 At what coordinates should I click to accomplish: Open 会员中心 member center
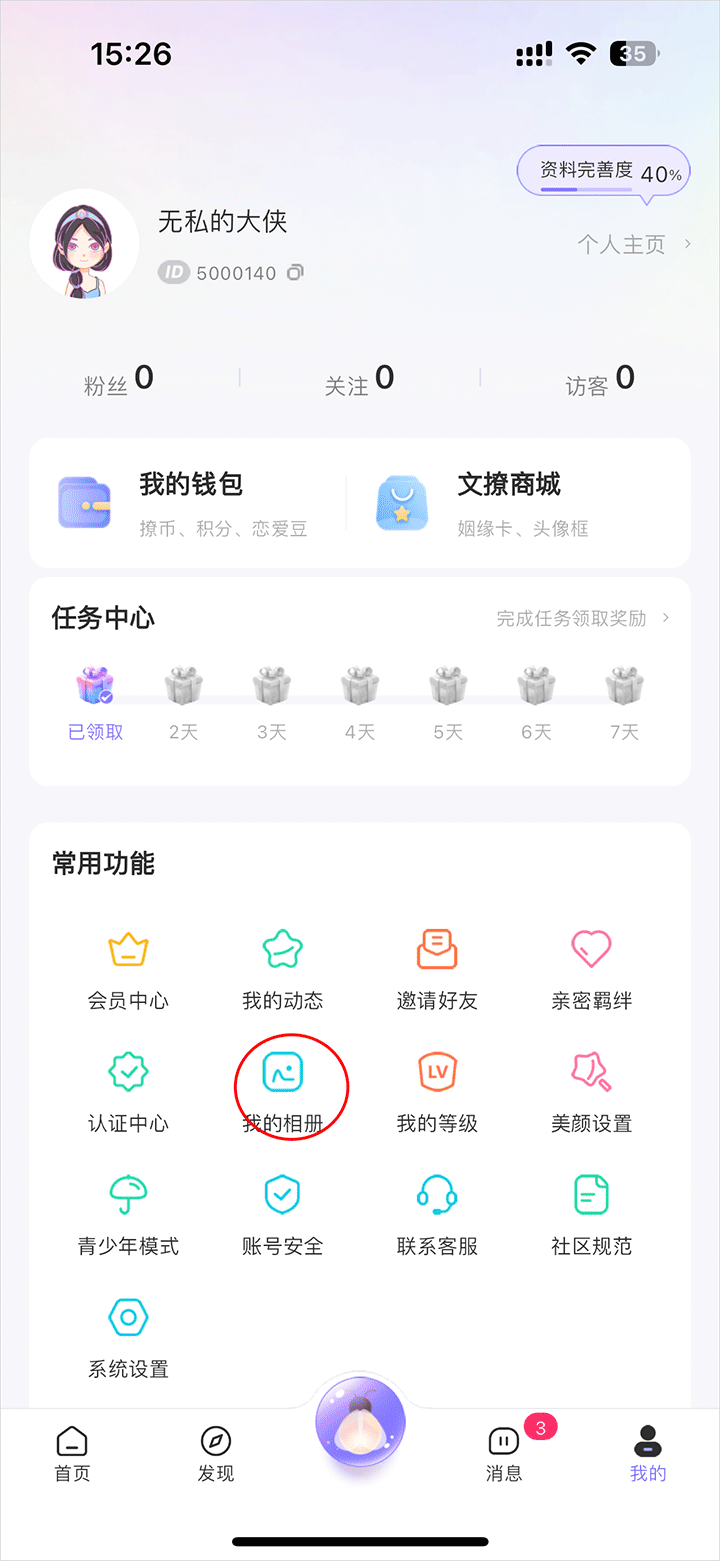click(x=128, y=967)
